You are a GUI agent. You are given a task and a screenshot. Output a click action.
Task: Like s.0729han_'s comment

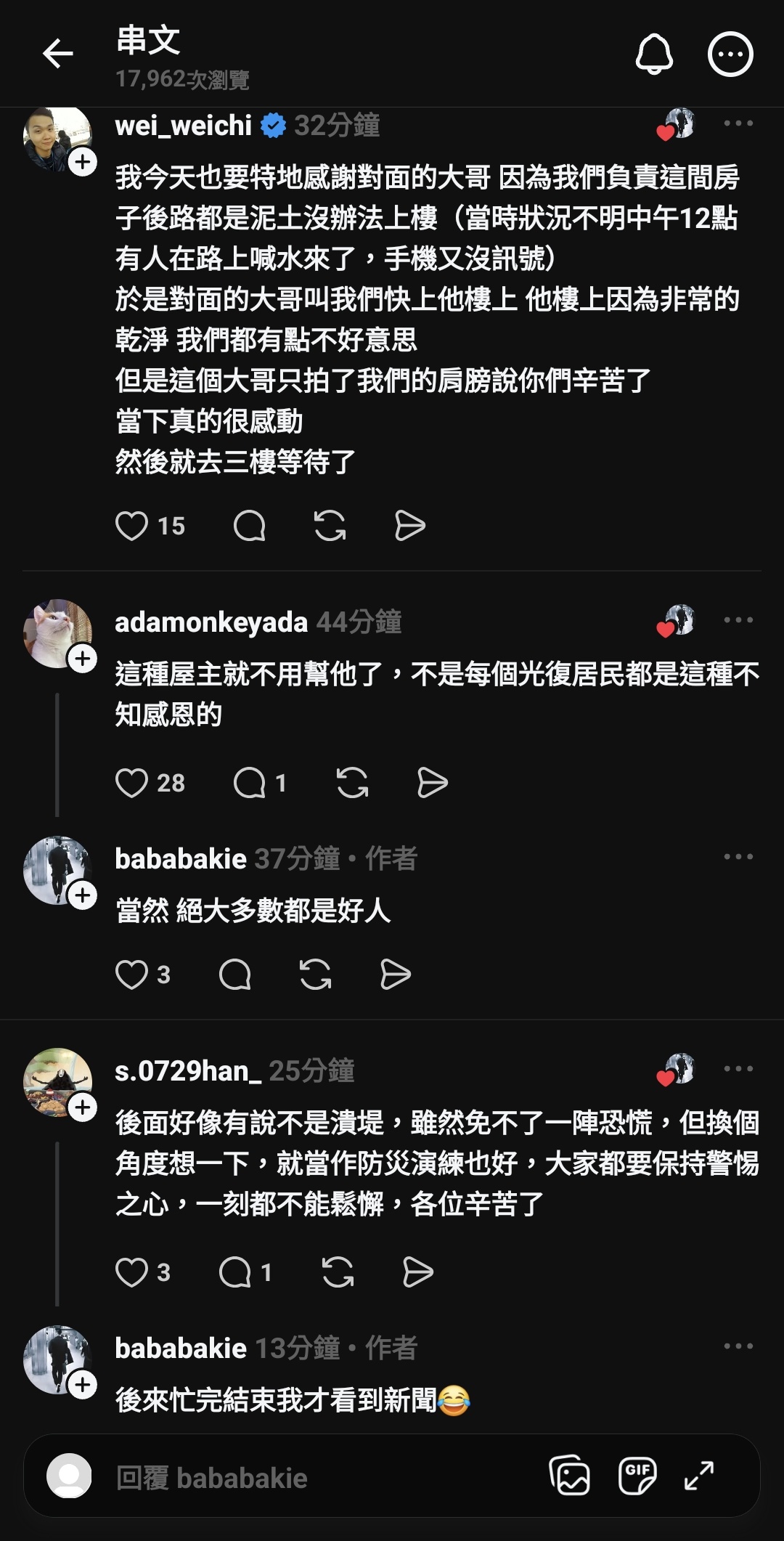click(x=132, y=1272)
